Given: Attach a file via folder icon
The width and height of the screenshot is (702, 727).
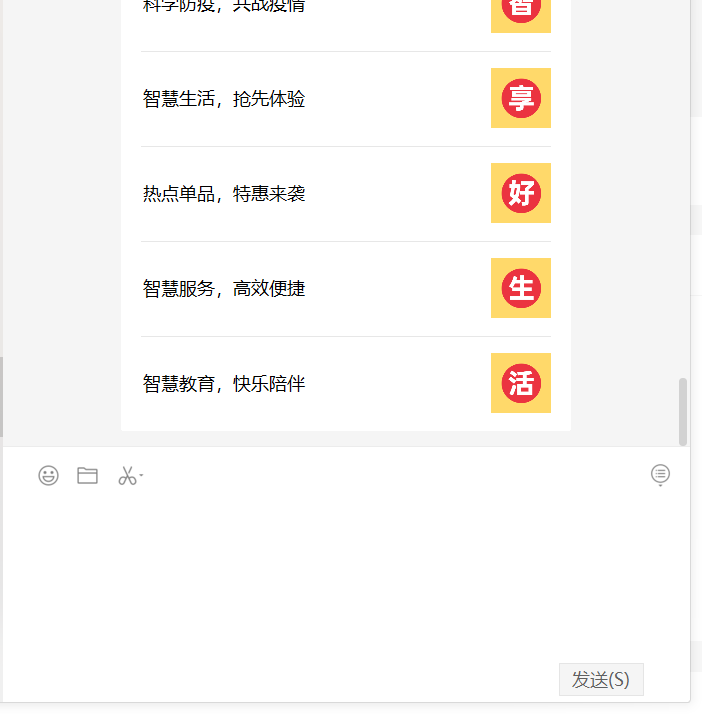Looking at the screenshot, I should click(x=88, y=476).
